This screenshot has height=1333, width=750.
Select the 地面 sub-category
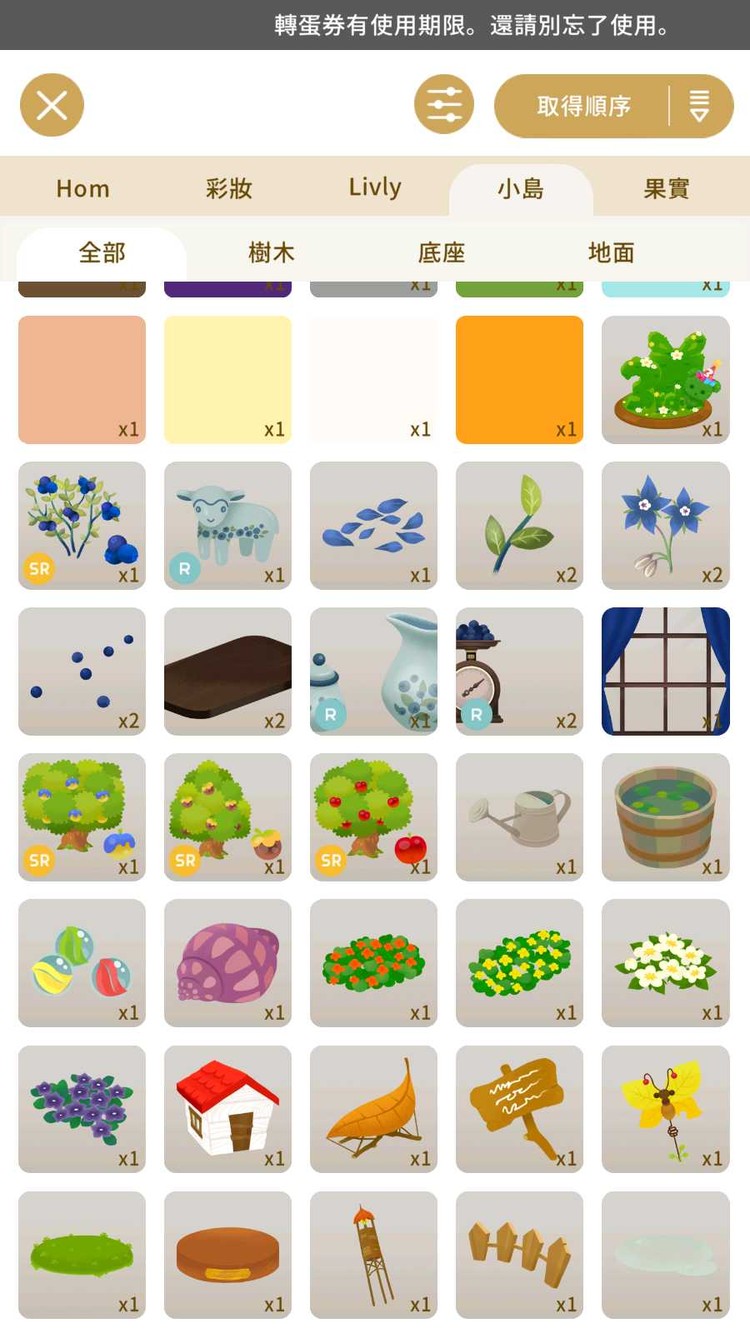(x=611, y=253)
